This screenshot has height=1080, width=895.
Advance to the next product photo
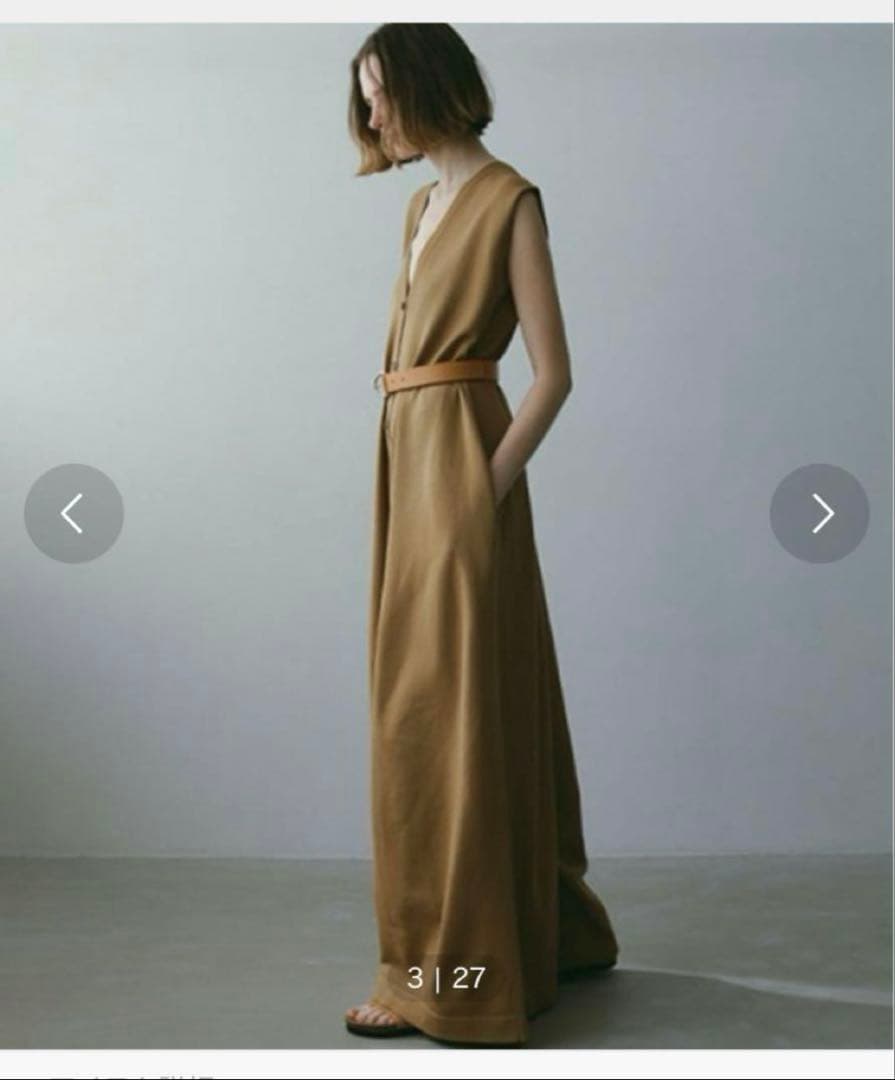819,513
